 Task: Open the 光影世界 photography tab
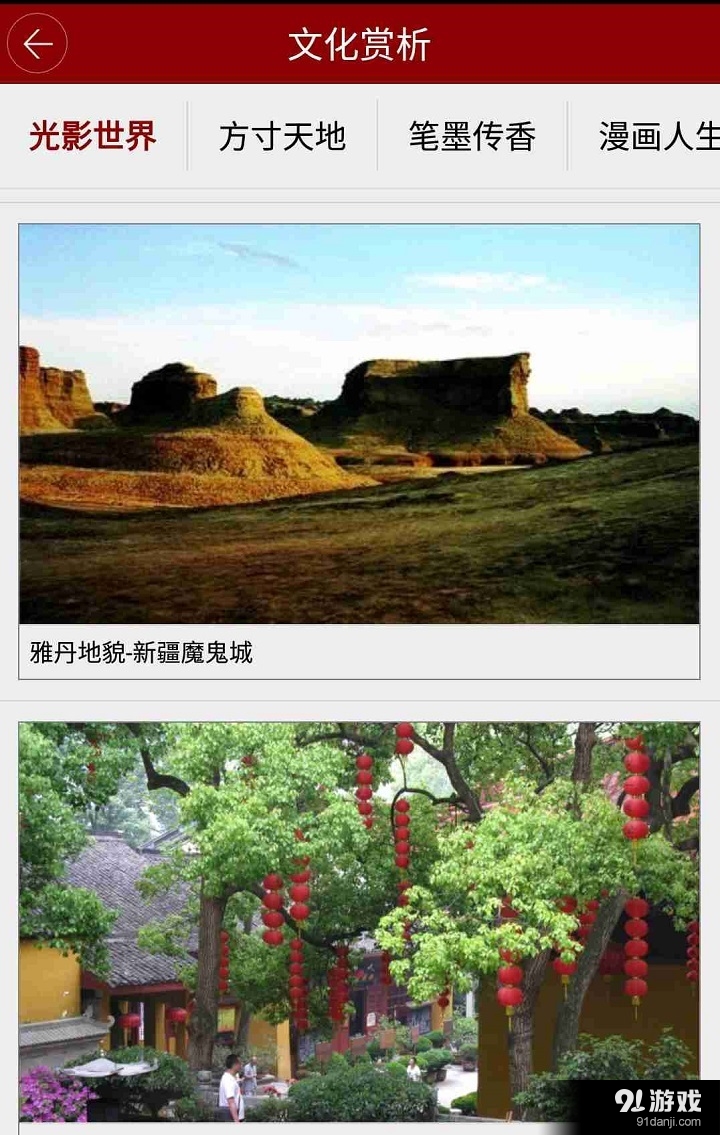tap(93, 139)
